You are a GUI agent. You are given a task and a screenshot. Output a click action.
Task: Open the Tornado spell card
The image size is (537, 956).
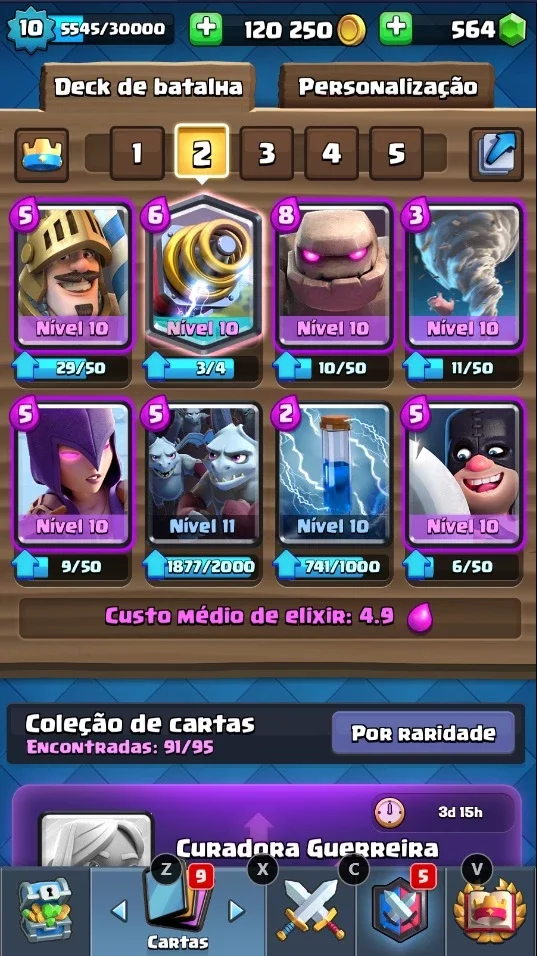click(x=464, y=276)
